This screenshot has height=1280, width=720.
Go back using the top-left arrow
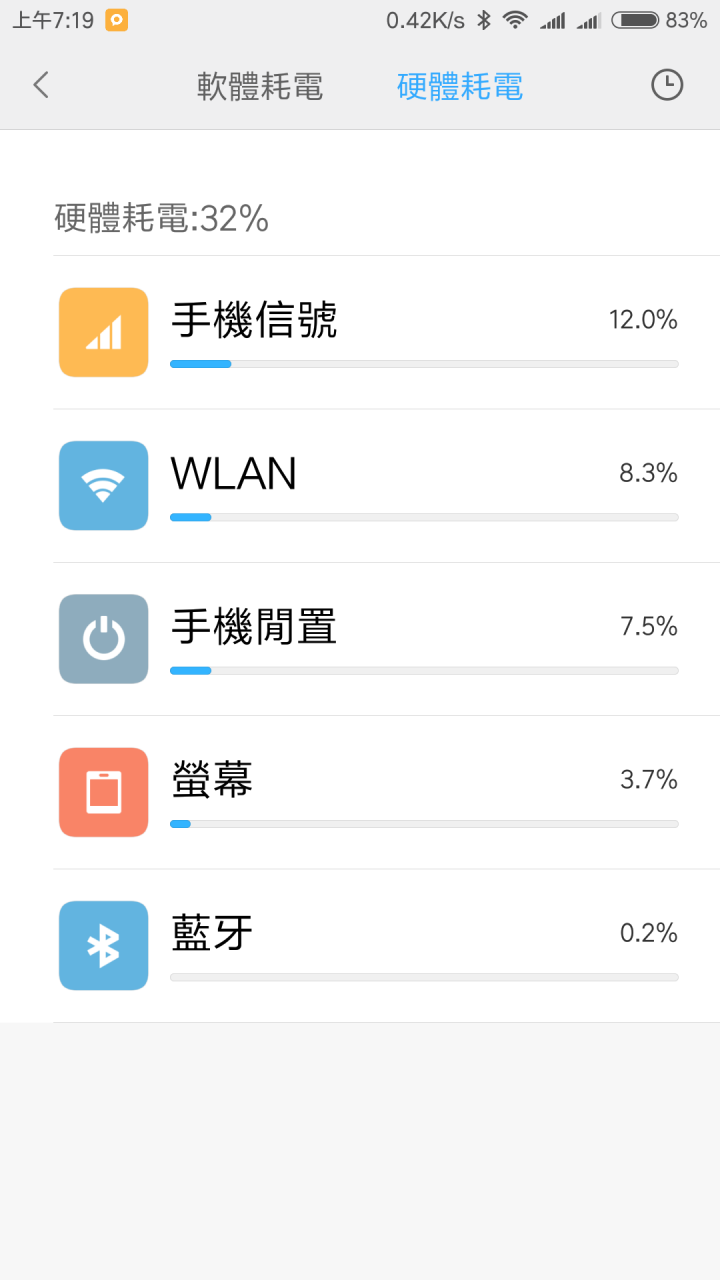pyautogui.click(x=41, y=86)
